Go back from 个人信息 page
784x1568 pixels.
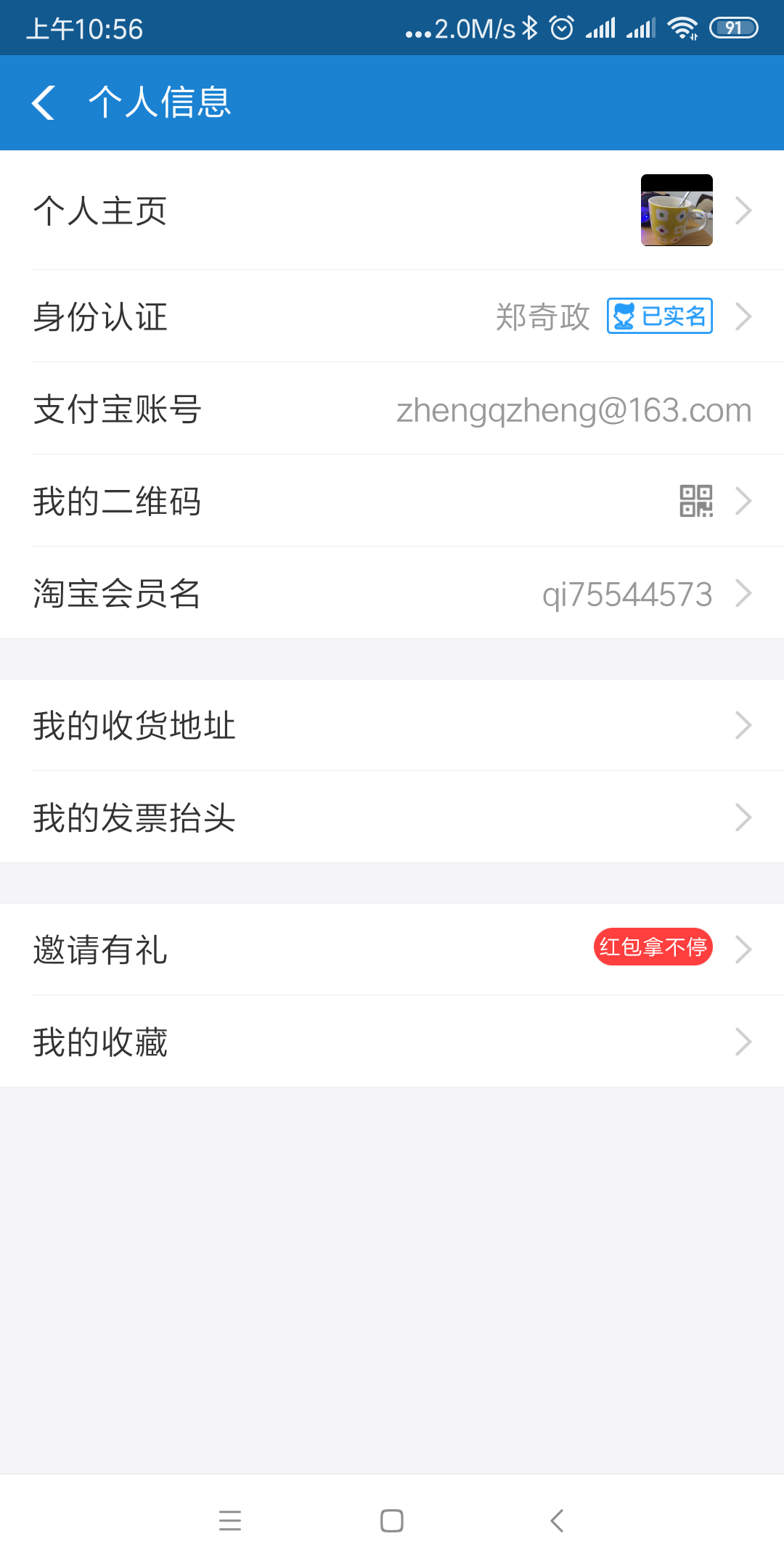coord(44,102)
